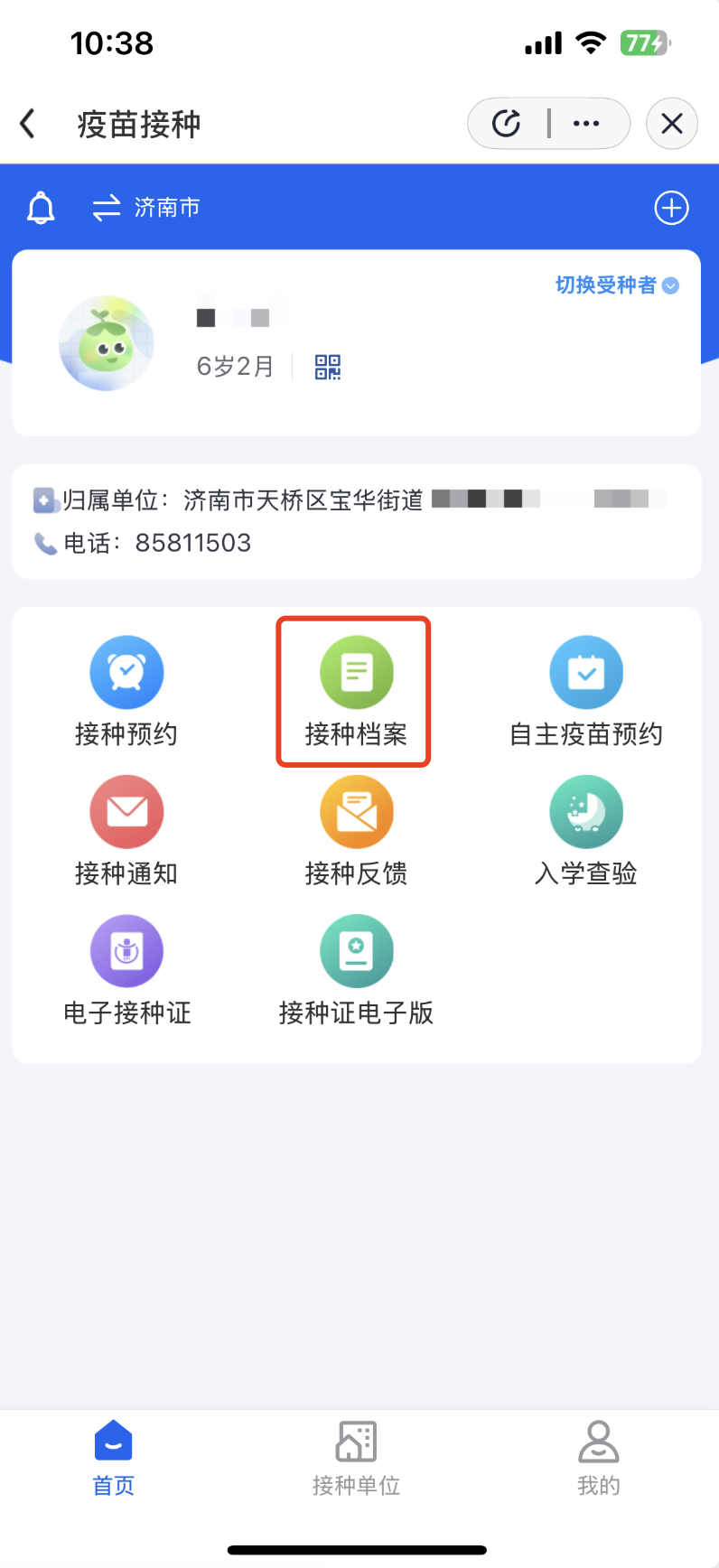Open the notifications bell

(41, 208)
